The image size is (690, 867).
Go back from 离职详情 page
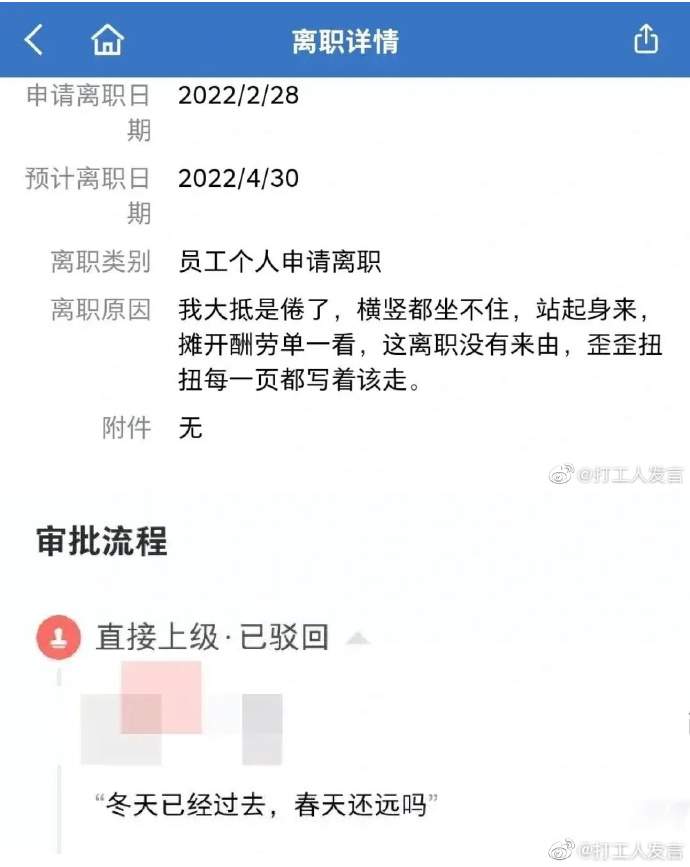(35, 40)
